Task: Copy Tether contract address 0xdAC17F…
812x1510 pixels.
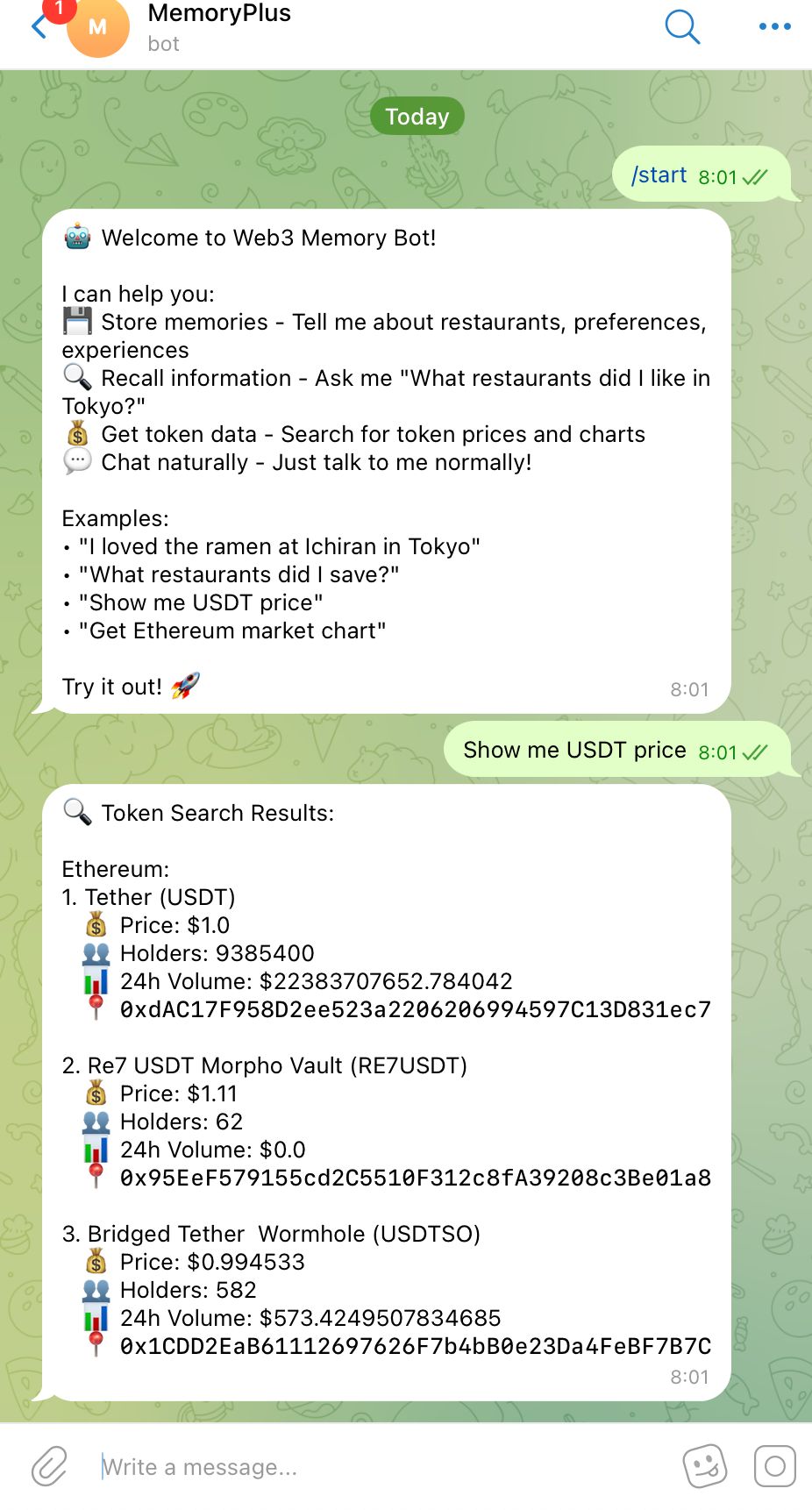Action: pos(415,1009)
